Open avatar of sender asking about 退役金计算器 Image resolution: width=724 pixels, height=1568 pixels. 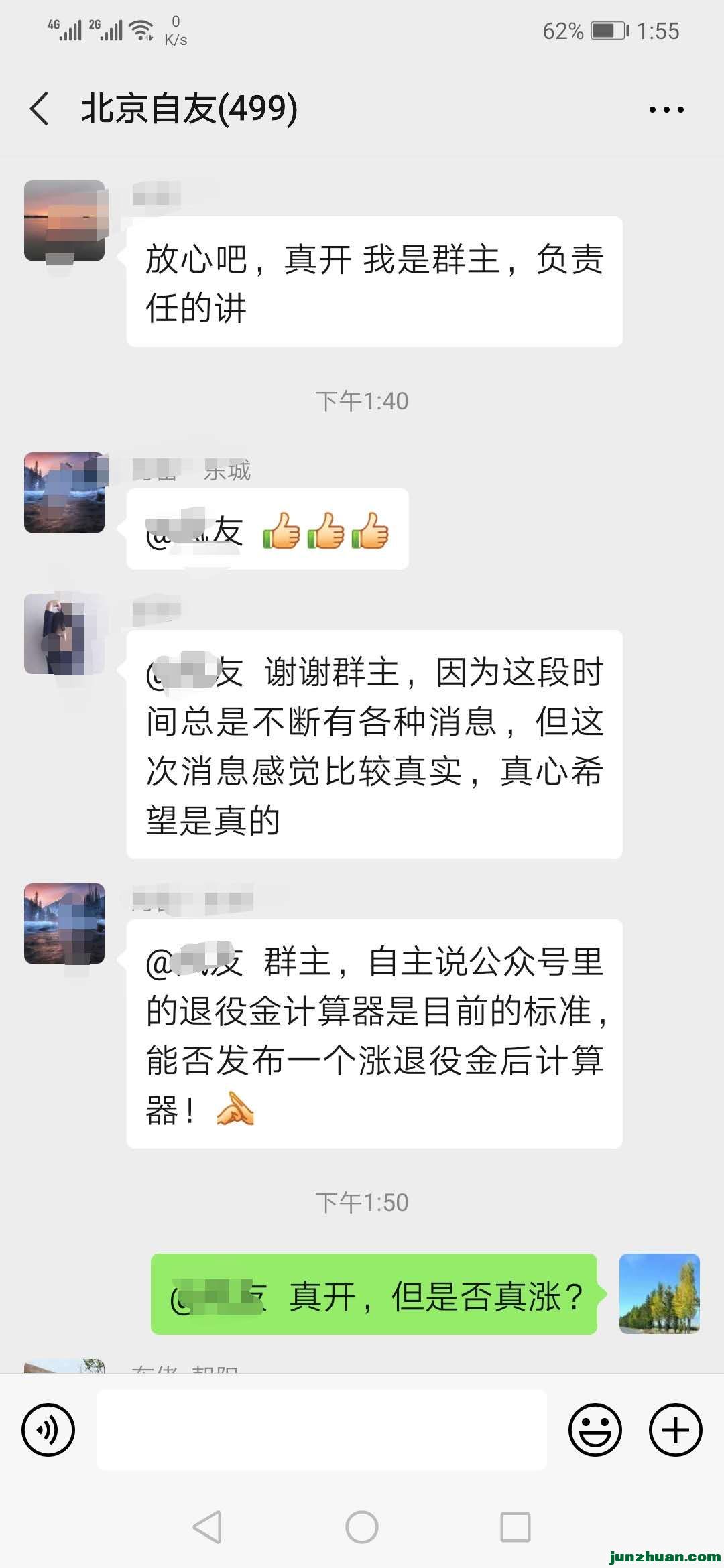coord(64,923)
